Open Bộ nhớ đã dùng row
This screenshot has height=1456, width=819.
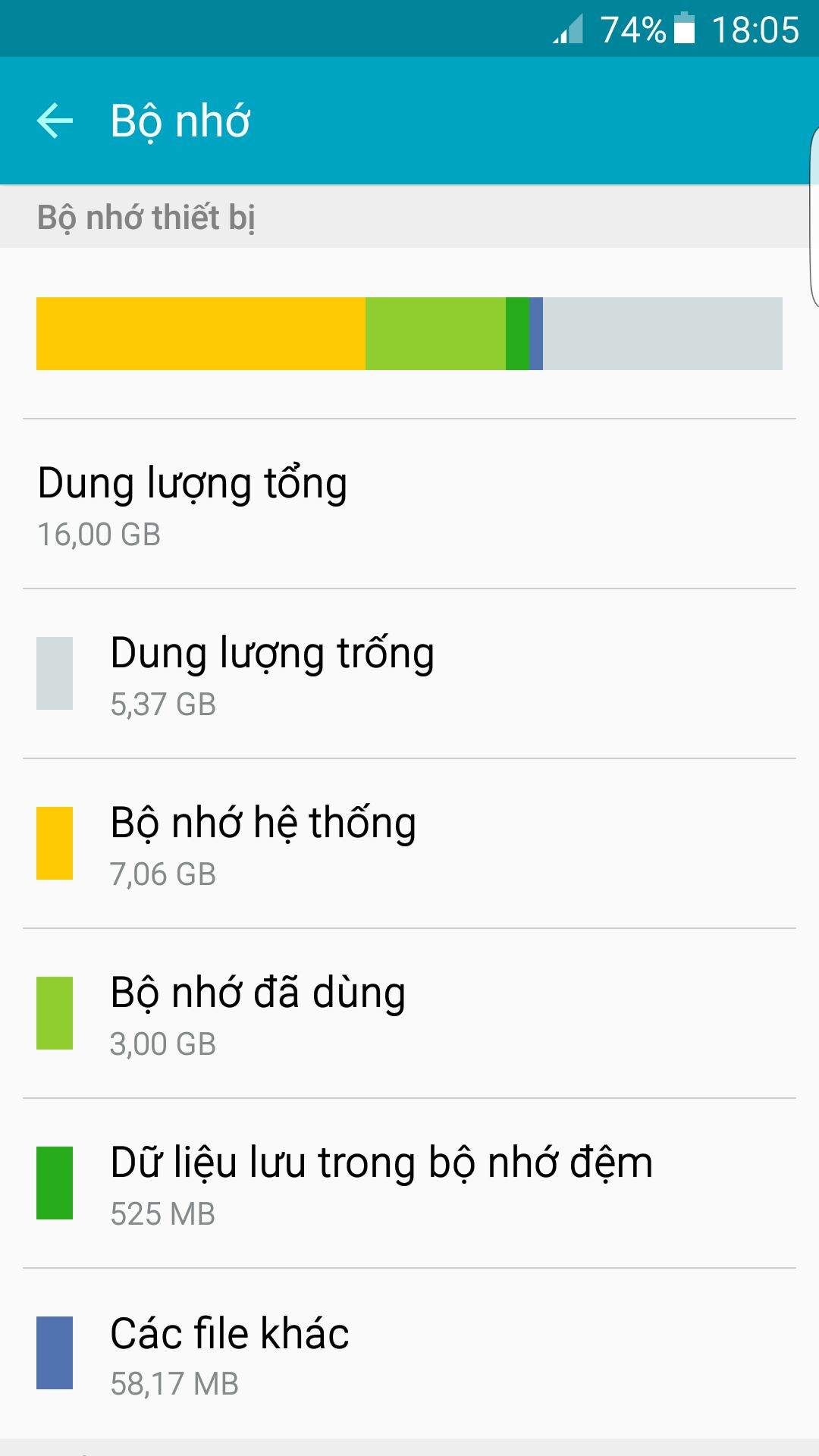coord(409,1013)
